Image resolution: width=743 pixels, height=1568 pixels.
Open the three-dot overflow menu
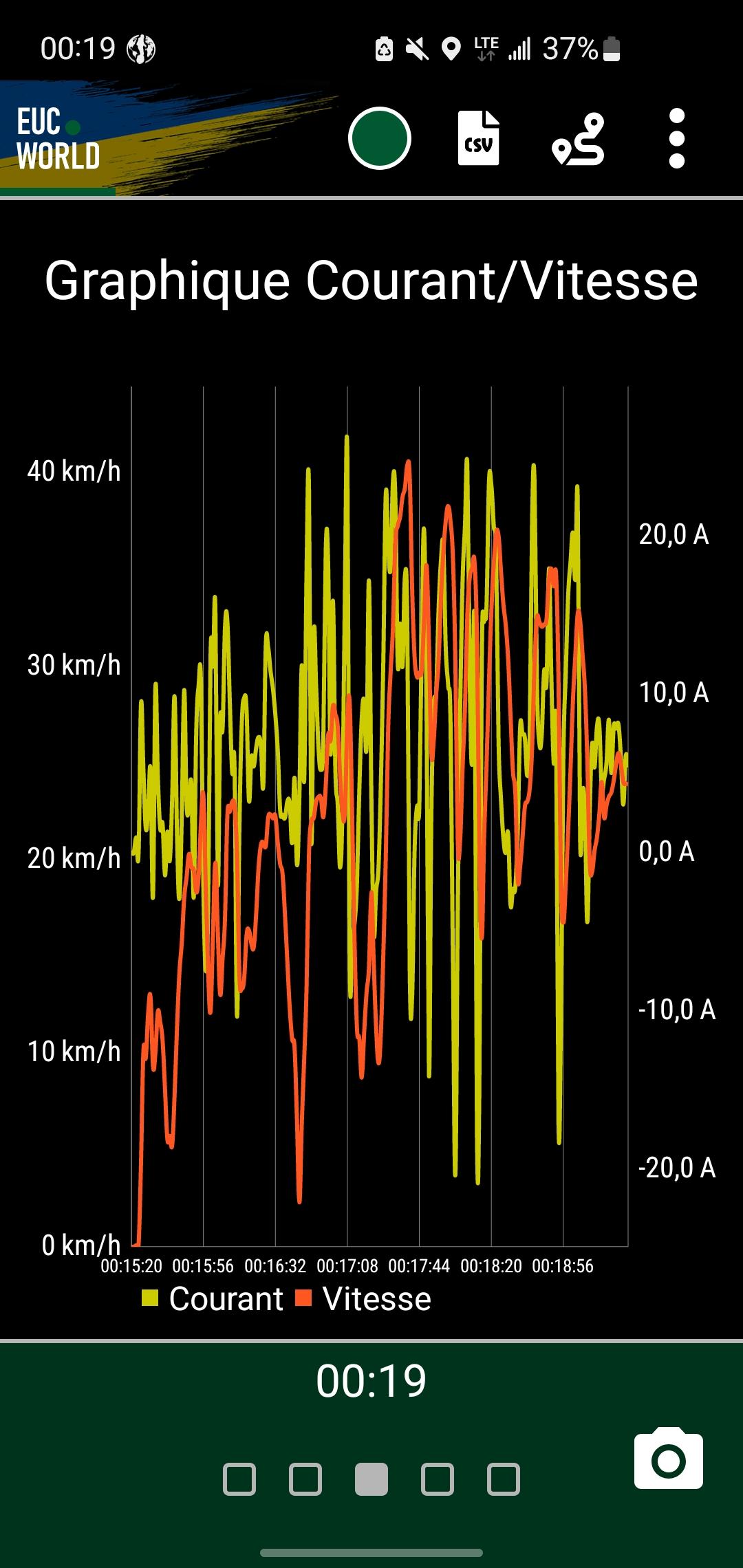pyautogui.click(x=677, y=138)
